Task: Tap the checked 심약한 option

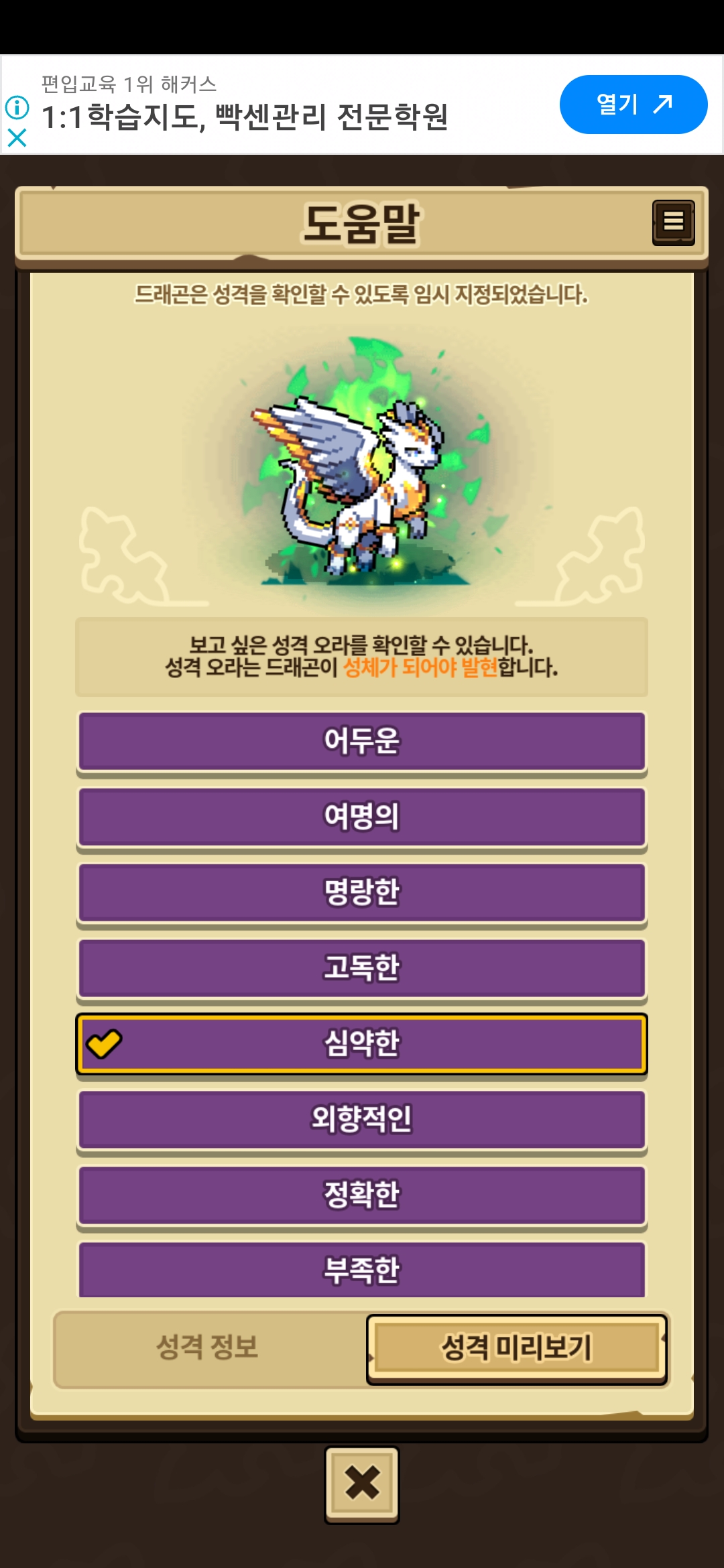Action: coord(362,1044)
